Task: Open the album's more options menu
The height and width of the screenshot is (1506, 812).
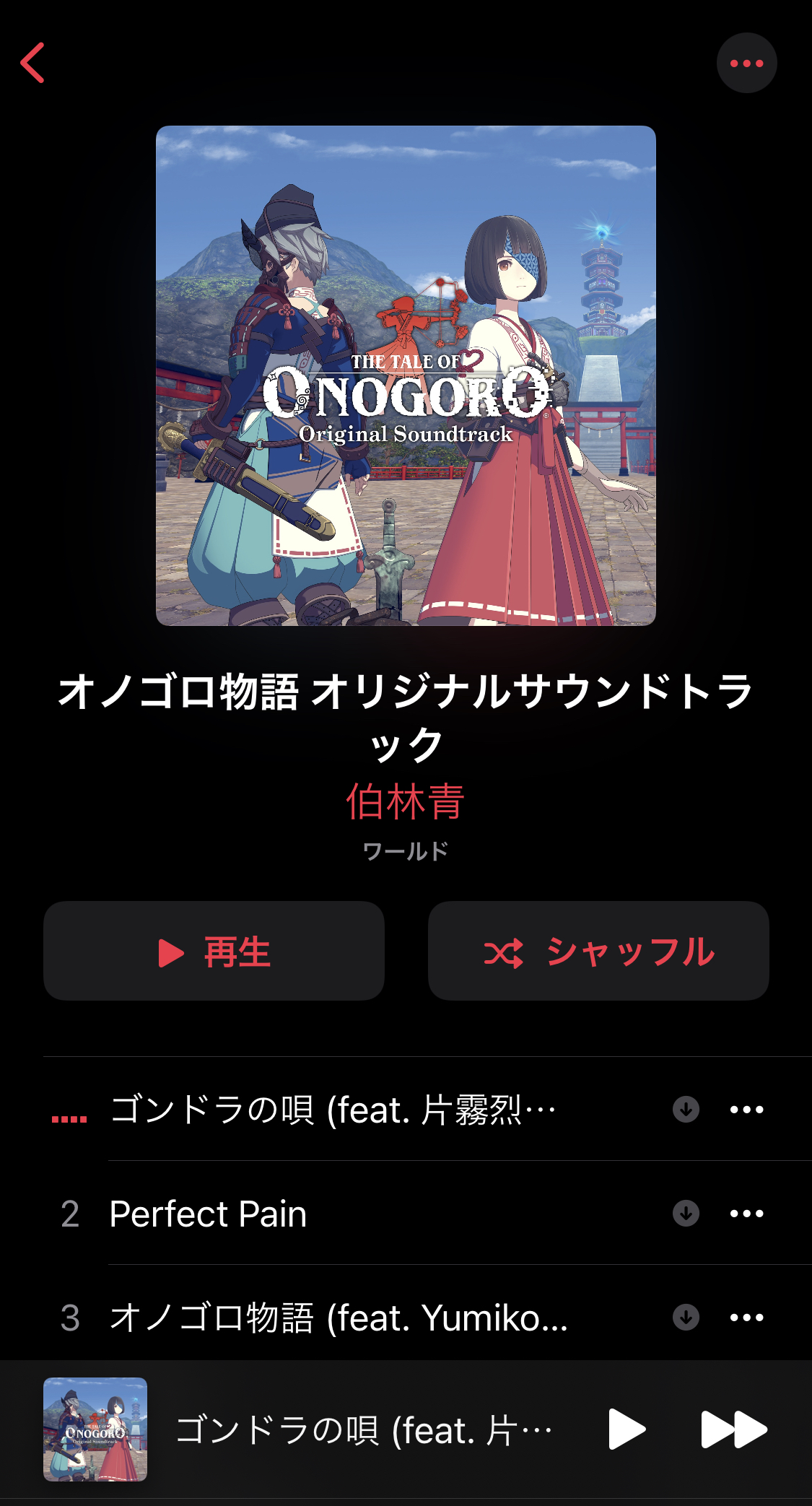Action: pos(746,63)
